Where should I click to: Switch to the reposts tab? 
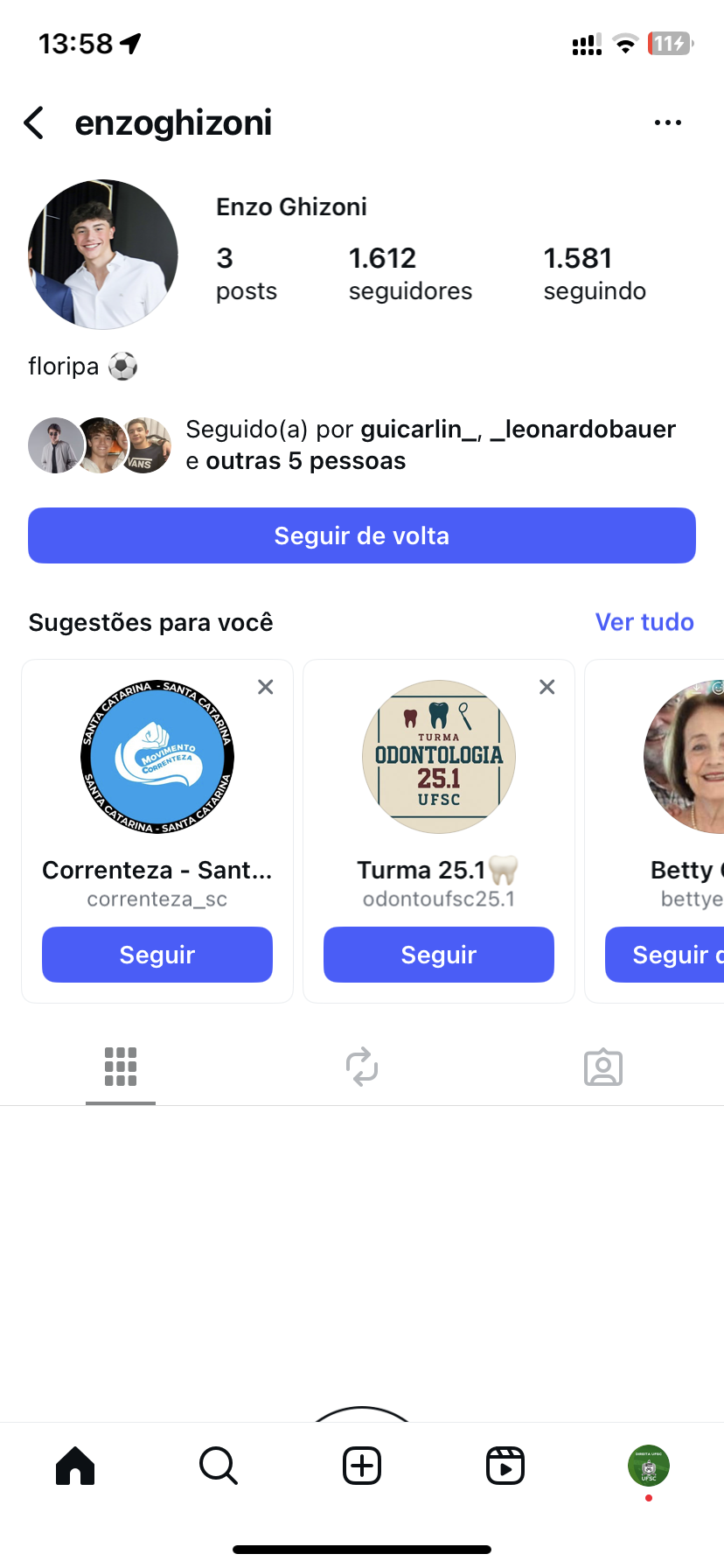(x=362, y=1067)
